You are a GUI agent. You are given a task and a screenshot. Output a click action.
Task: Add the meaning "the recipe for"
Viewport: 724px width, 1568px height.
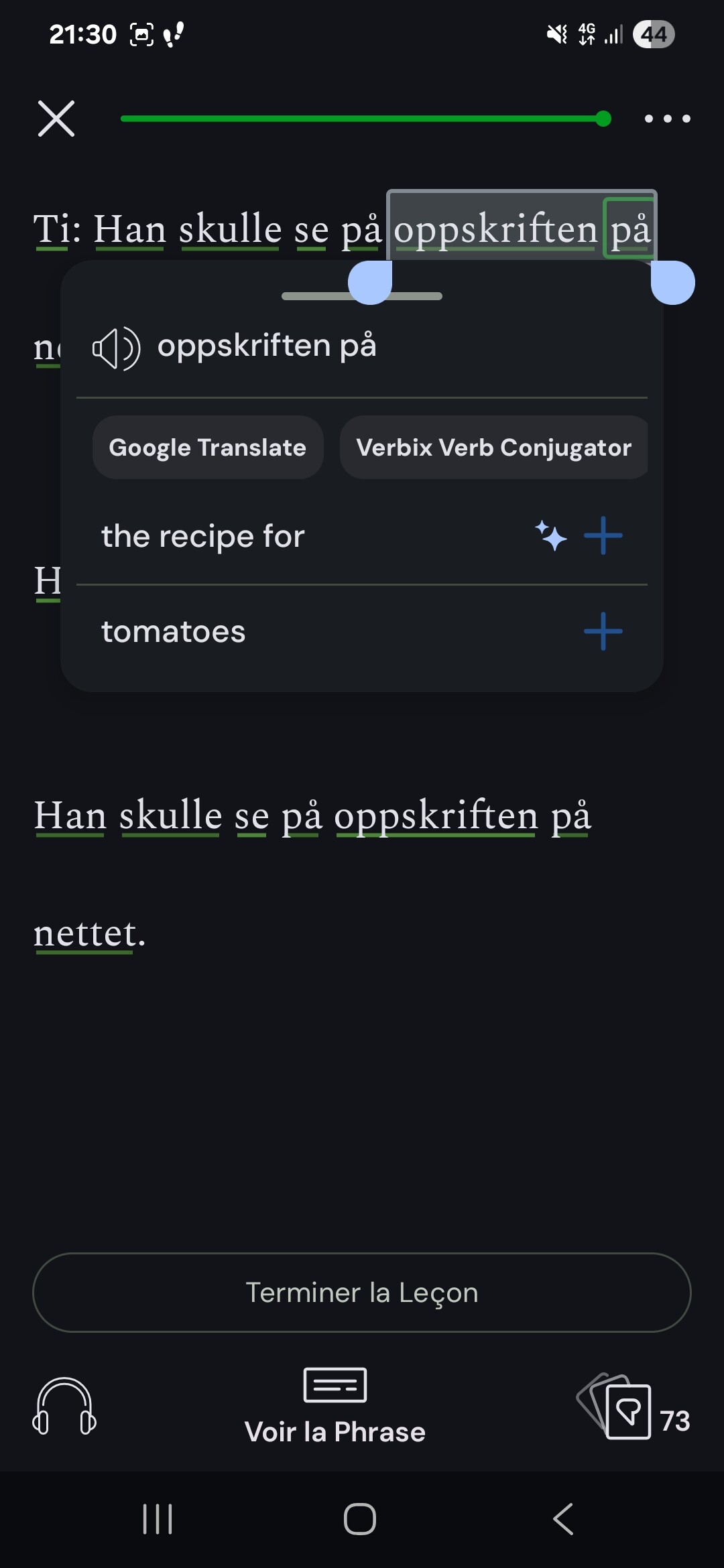coord(603,535)
